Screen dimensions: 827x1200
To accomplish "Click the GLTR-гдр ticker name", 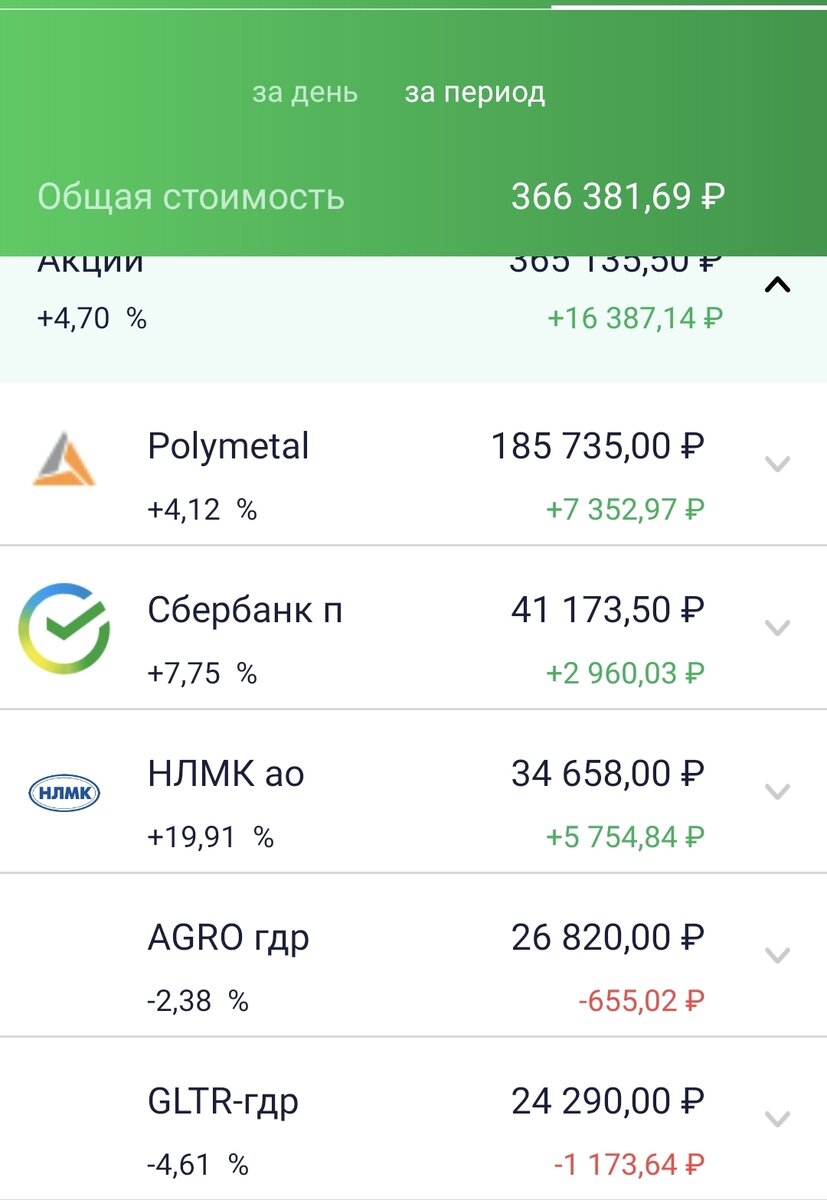I will [222, 1100].
